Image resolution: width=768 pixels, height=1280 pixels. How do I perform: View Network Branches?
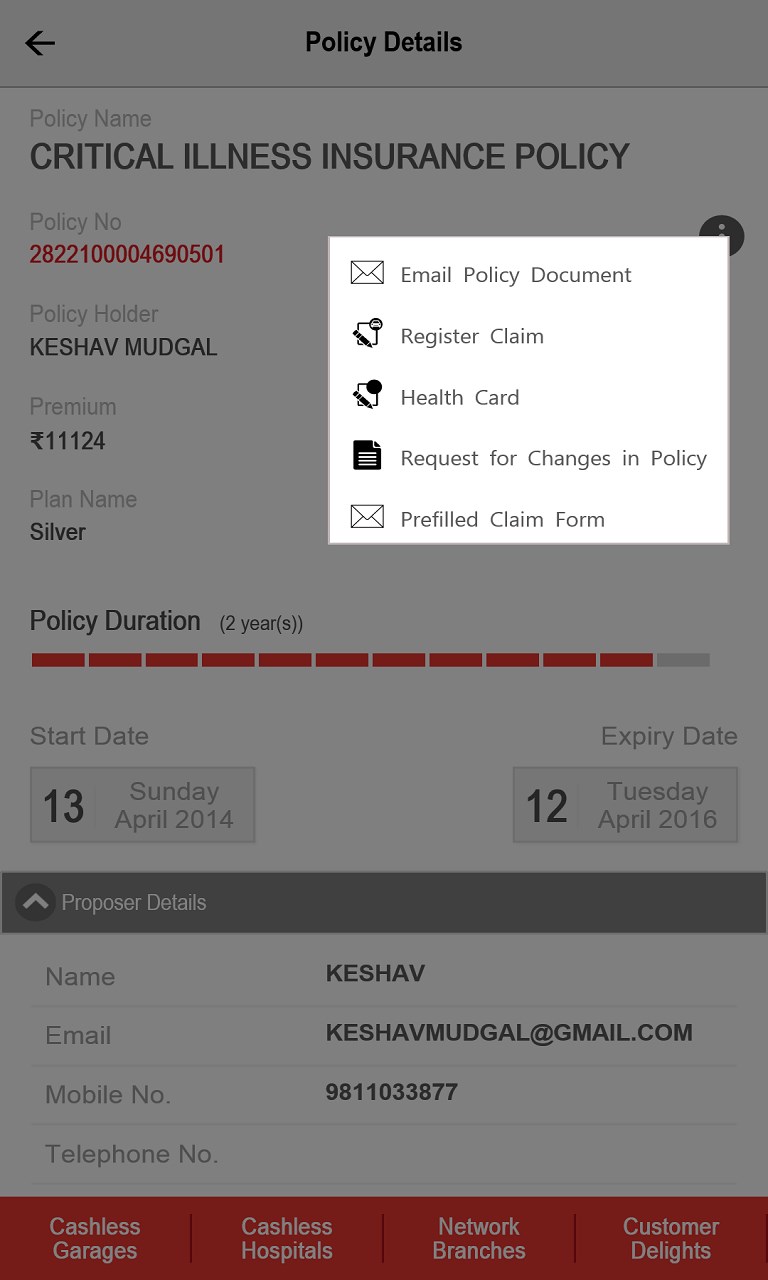coord(479,1238)
